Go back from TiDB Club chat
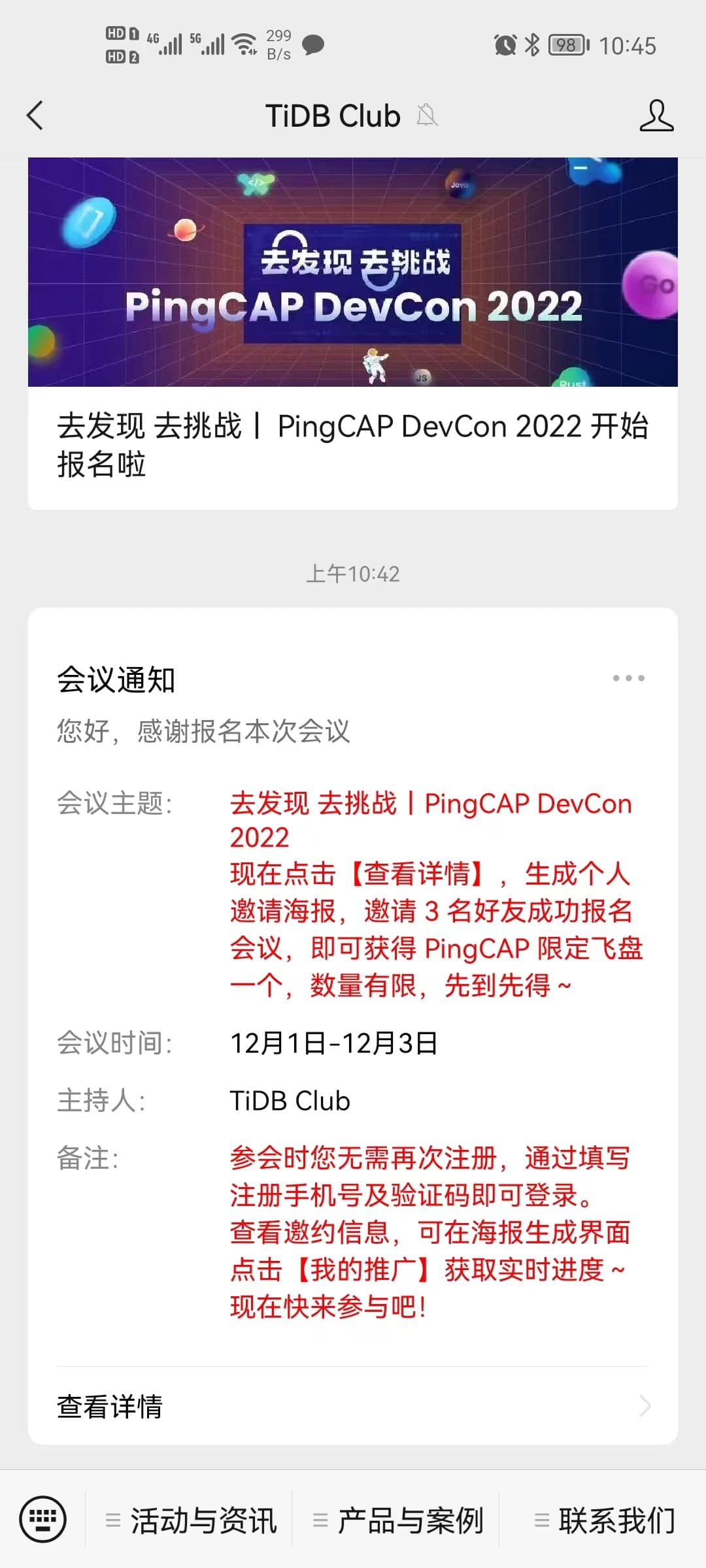 [35, 116]
